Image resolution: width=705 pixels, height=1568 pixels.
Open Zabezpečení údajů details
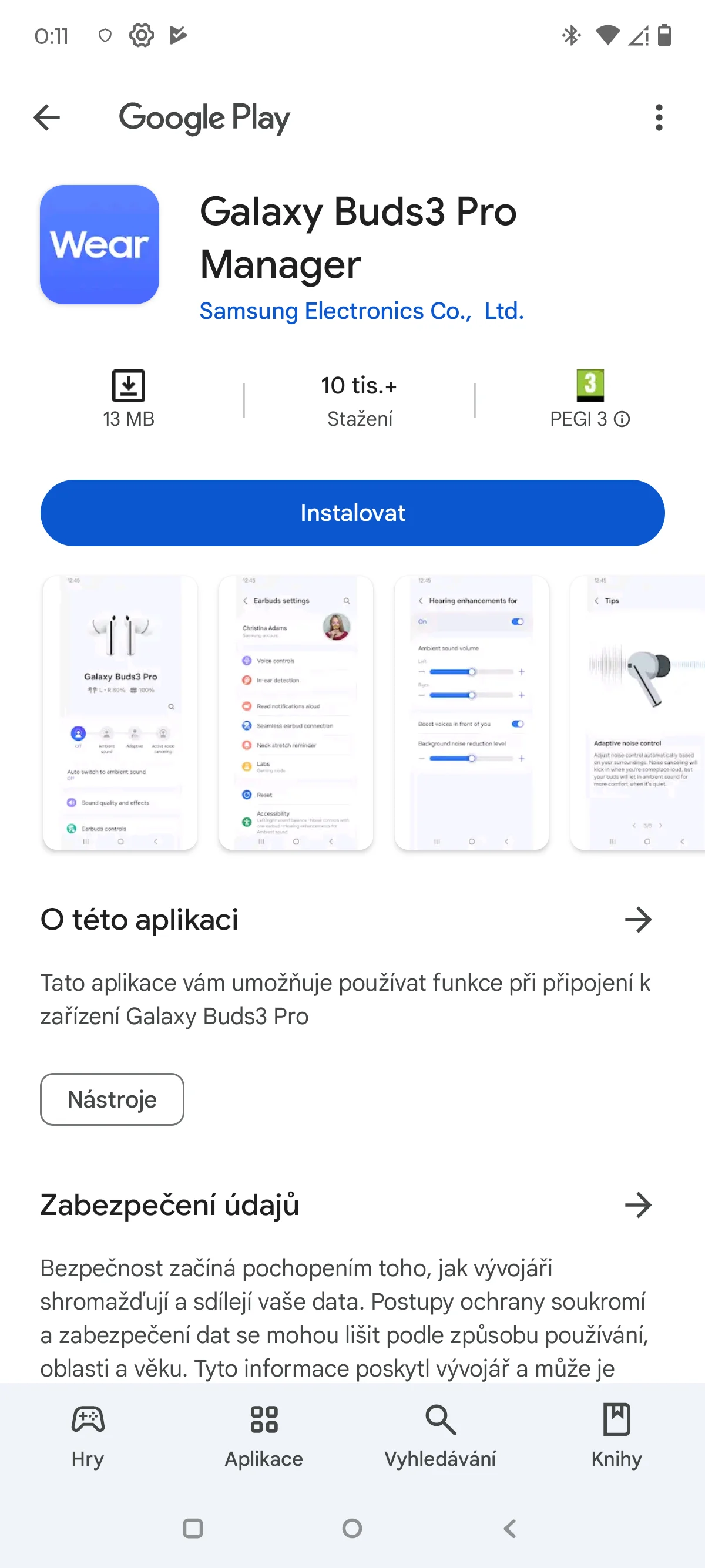pyautogui.click(x=638, y=1204)
